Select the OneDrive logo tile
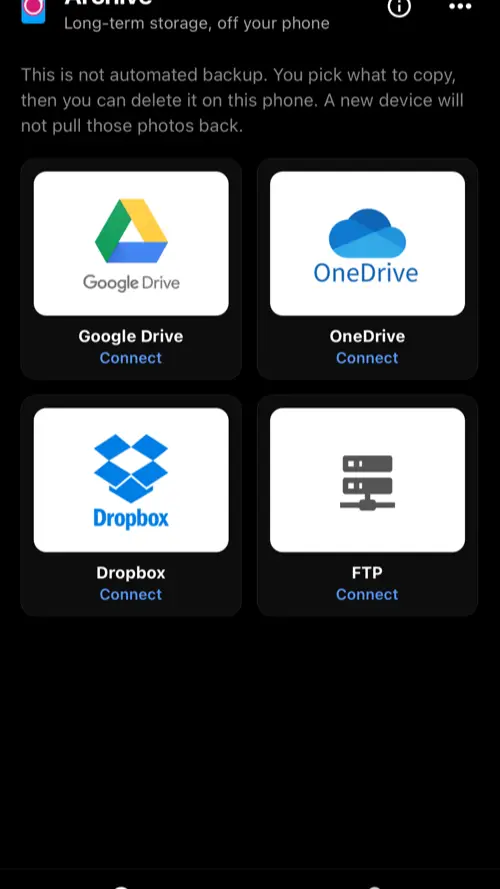 (x=367, y=243)
